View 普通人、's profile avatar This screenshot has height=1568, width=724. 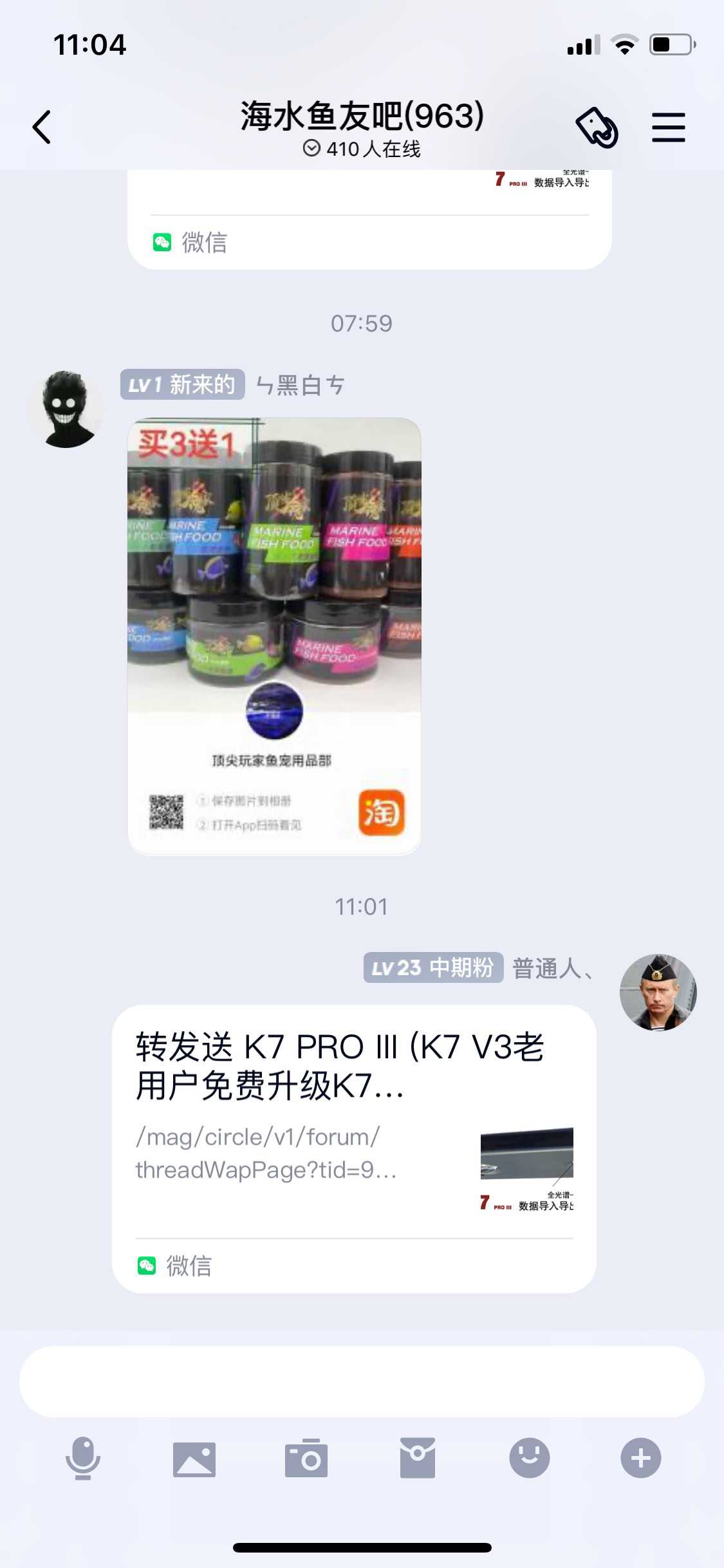pyautogui.click(x=658, y=992)
